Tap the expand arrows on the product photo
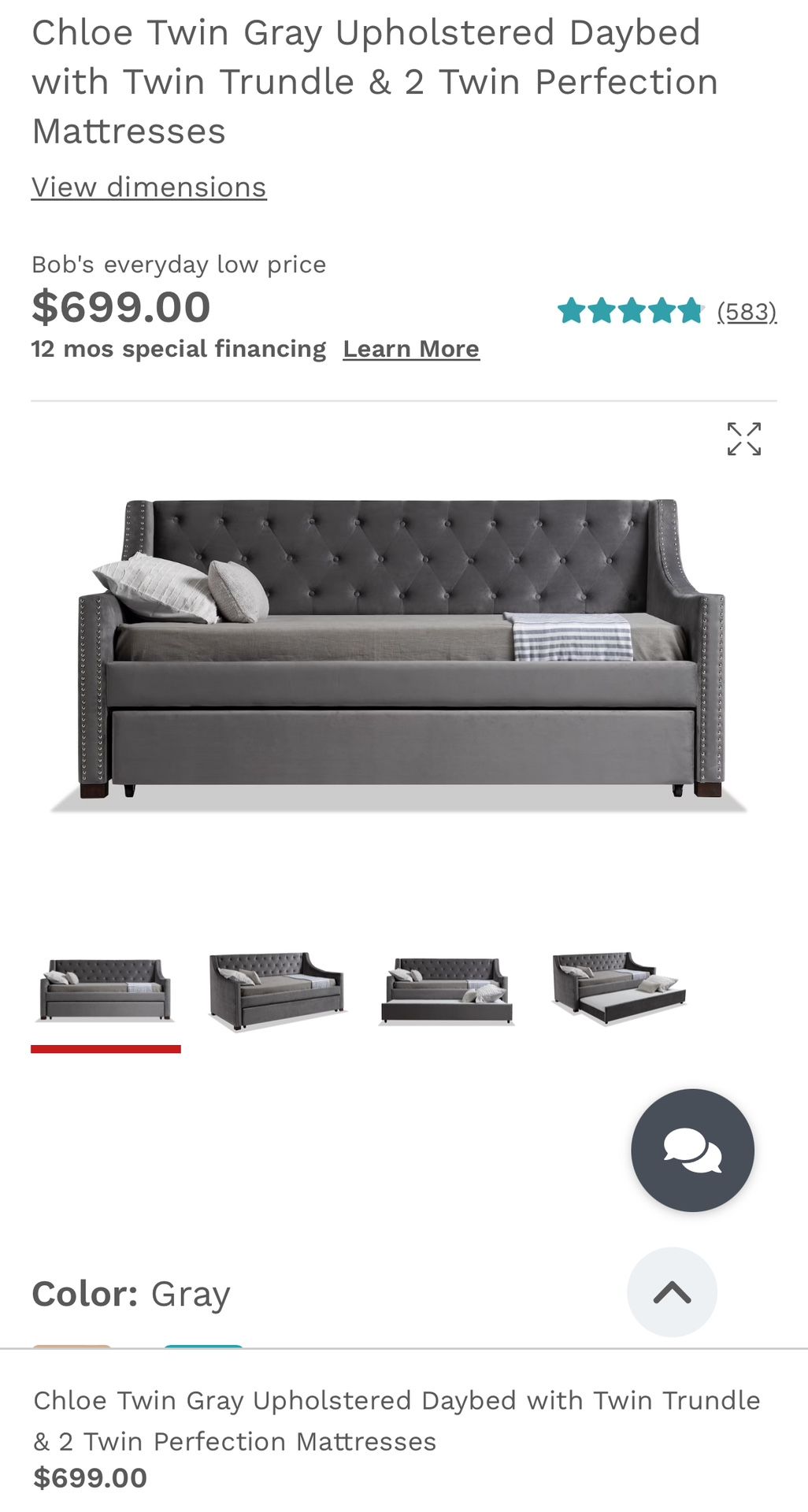The height and width of the screenshot is (1512, 808). (x=743, y=439)
